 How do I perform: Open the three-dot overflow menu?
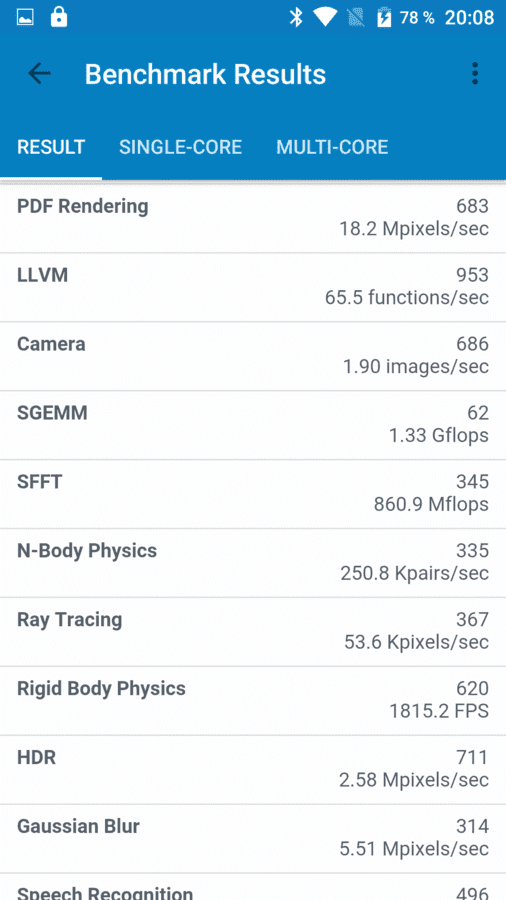474,74
